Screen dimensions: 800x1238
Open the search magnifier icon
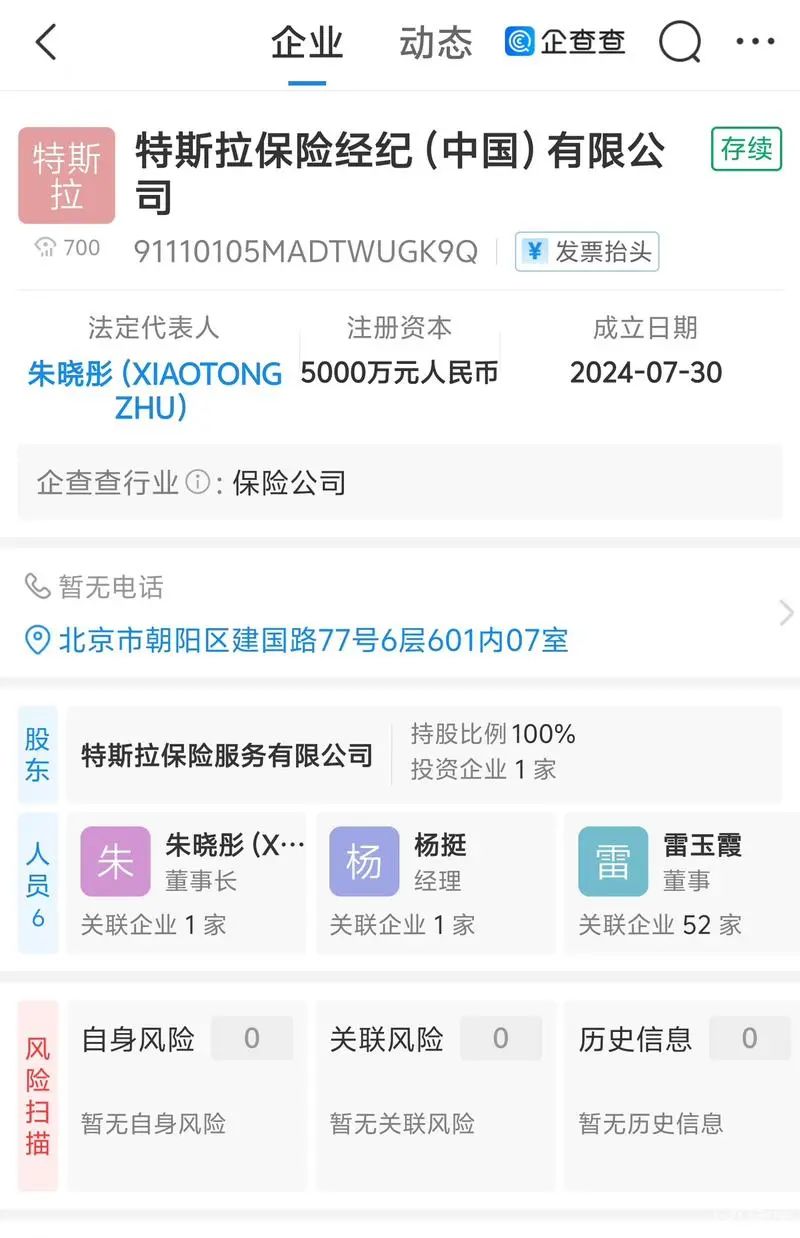click(x=680, y=43)
